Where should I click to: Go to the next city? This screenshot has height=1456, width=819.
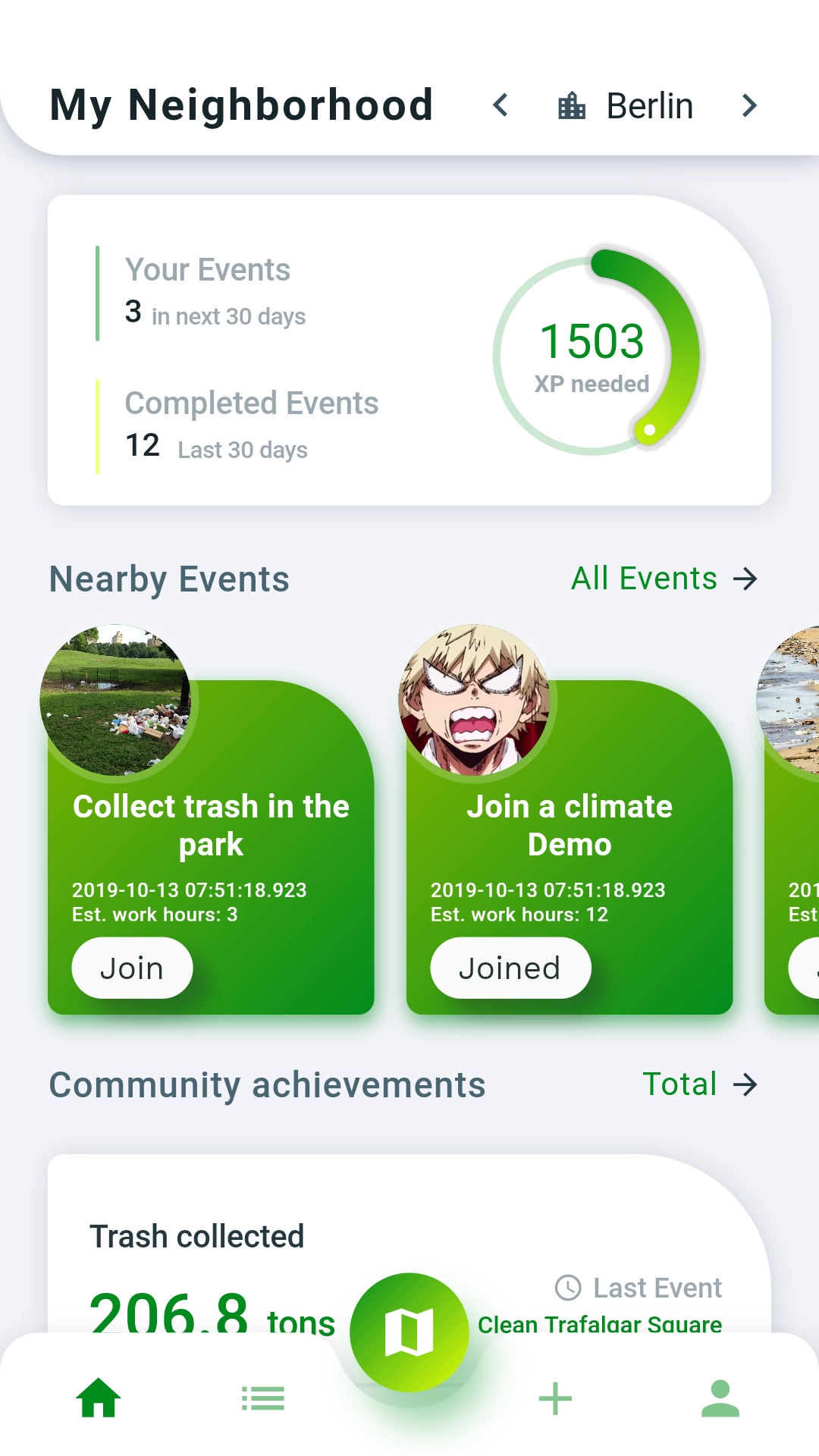tap(749, 105)
